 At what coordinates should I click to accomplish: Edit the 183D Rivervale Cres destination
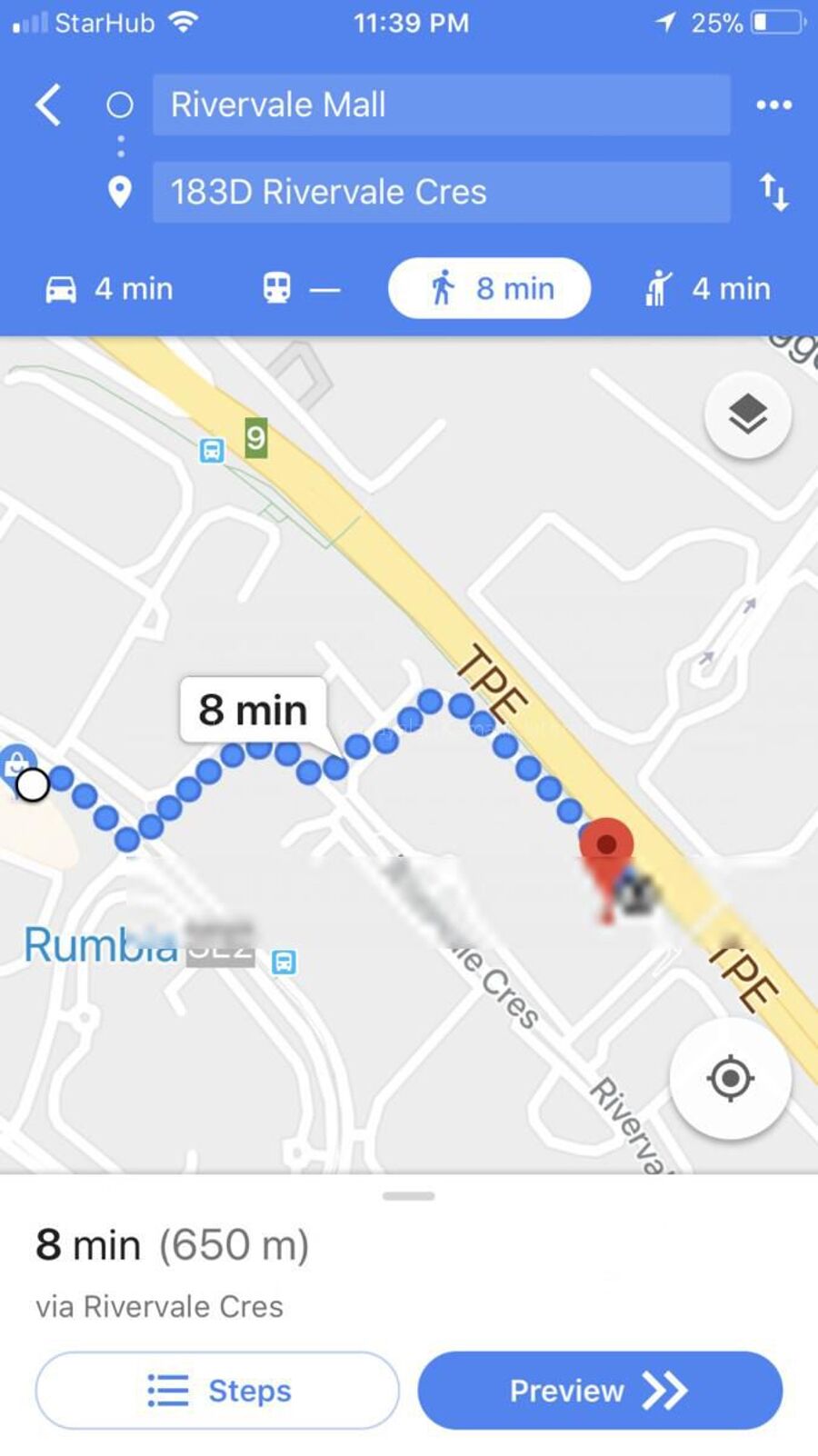(x=441, y=192)
